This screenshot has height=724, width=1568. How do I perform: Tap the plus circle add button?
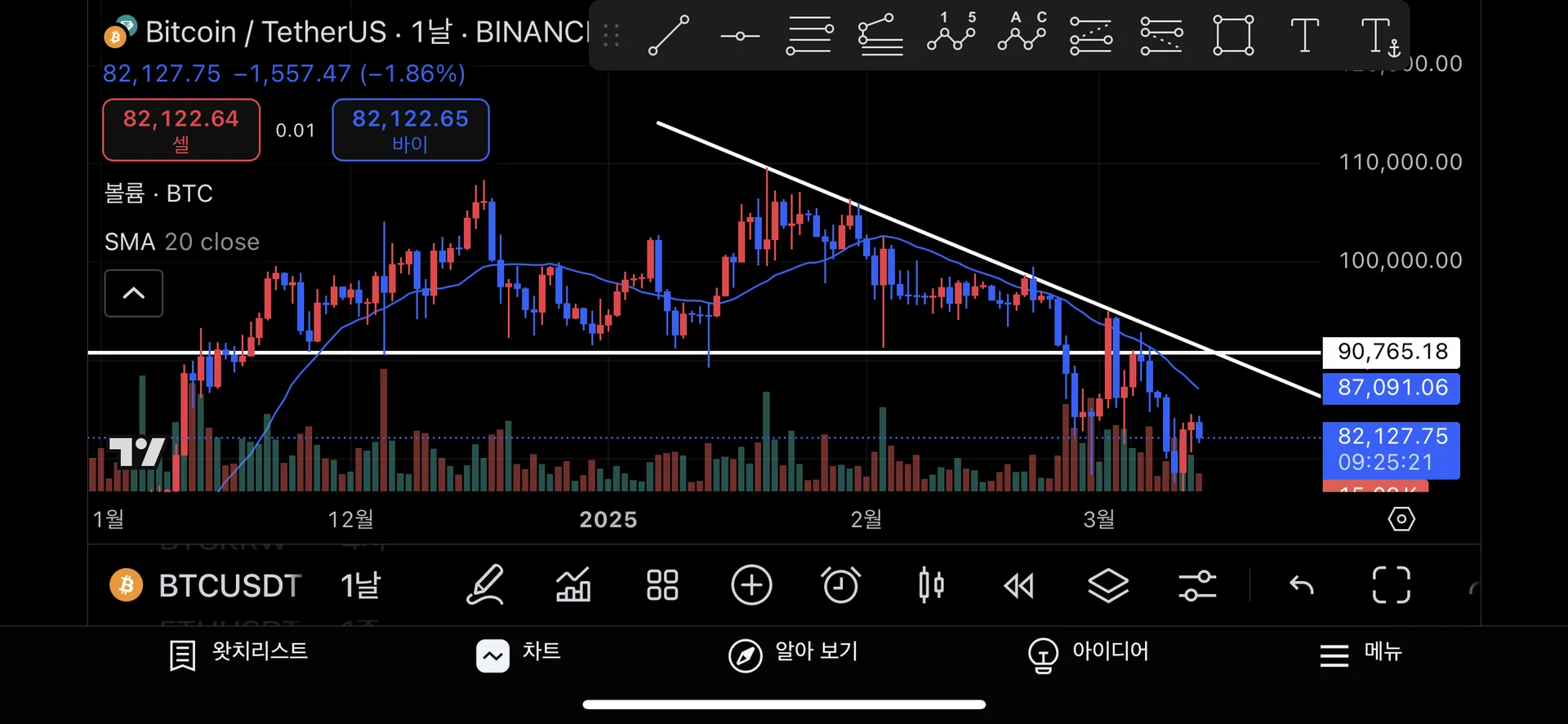tap(751, 585)
